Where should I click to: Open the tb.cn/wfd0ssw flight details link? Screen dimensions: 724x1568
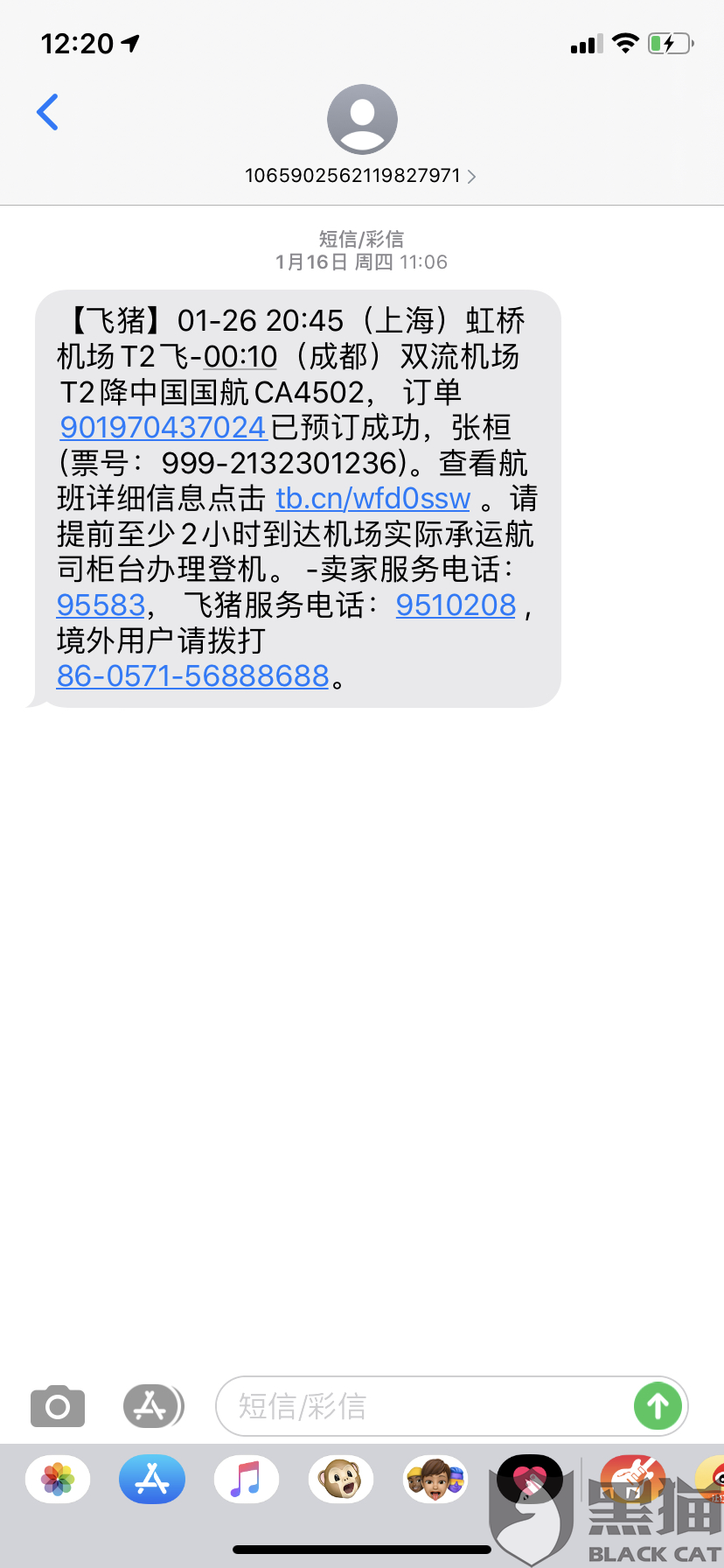(373, 498)
